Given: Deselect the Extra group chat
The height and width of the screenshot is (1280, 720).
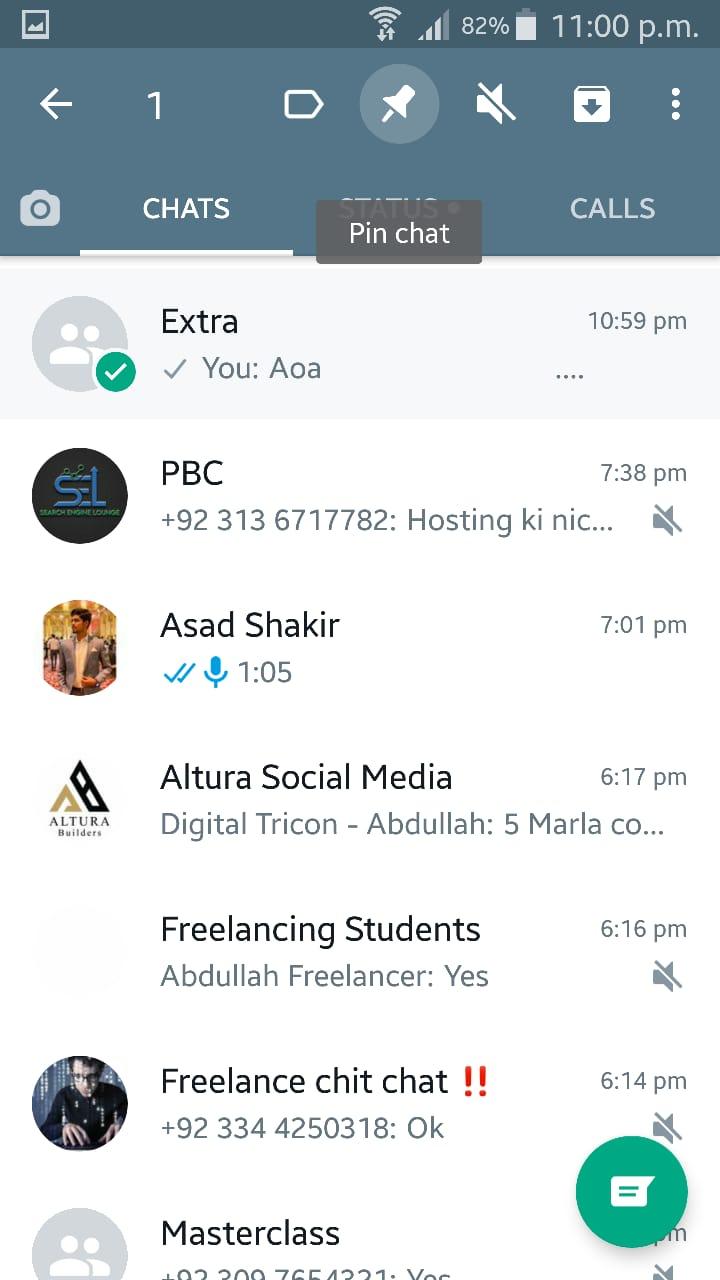Looking at the screenshot, I should [360, 344].
